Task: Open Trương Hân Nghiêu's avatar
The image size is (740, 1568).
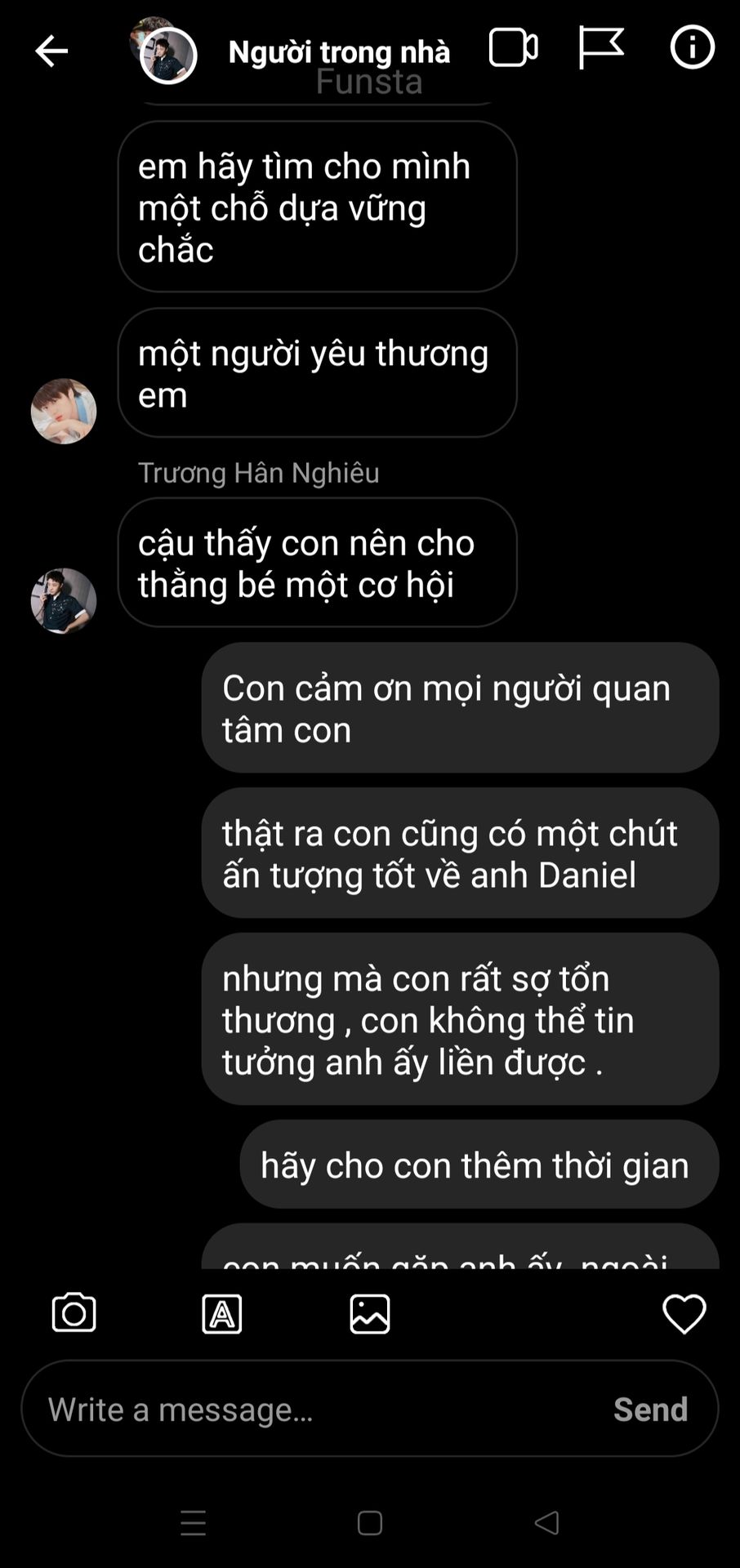Action: (64, 600)
